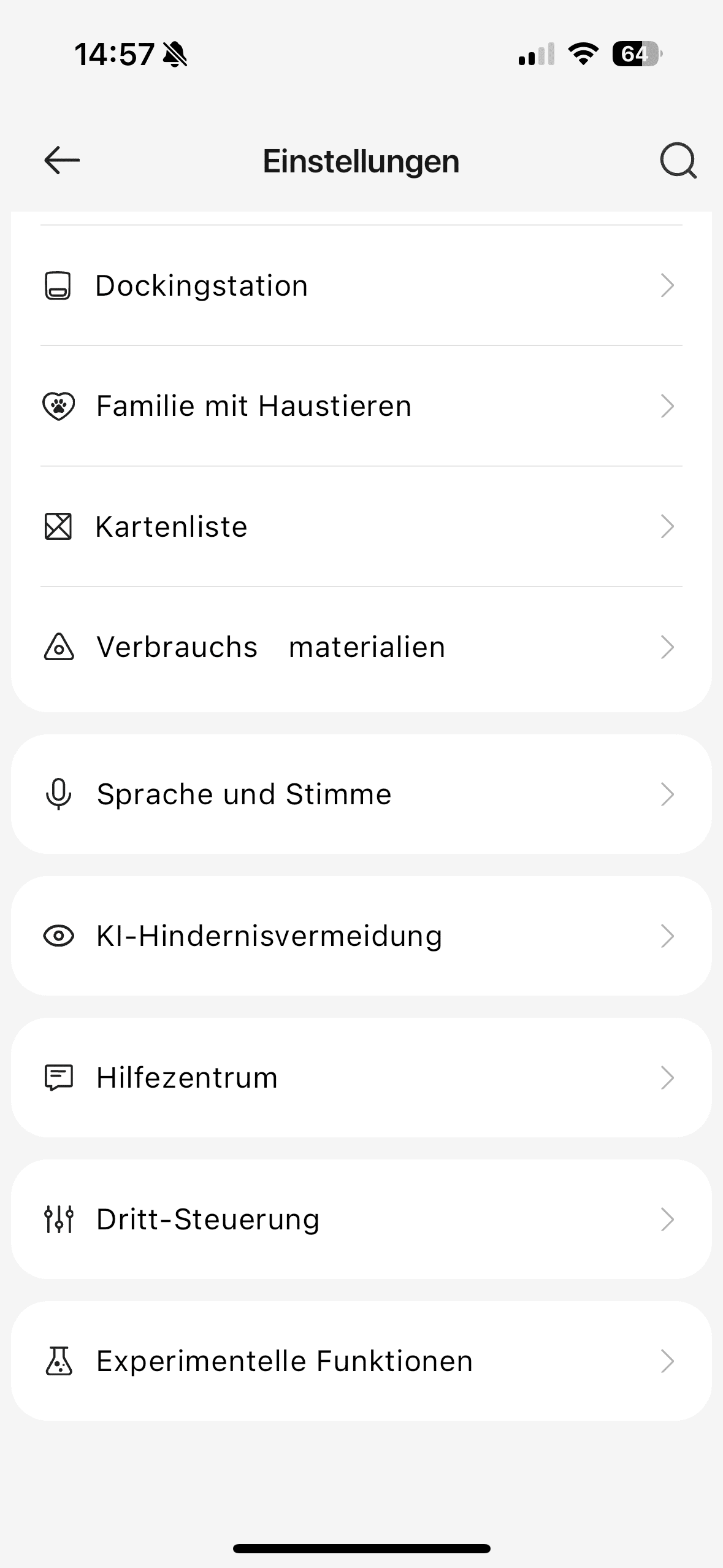723x1568 pixels.
Task: Open Dockingstation settings
Action: (x=361, y=286)
